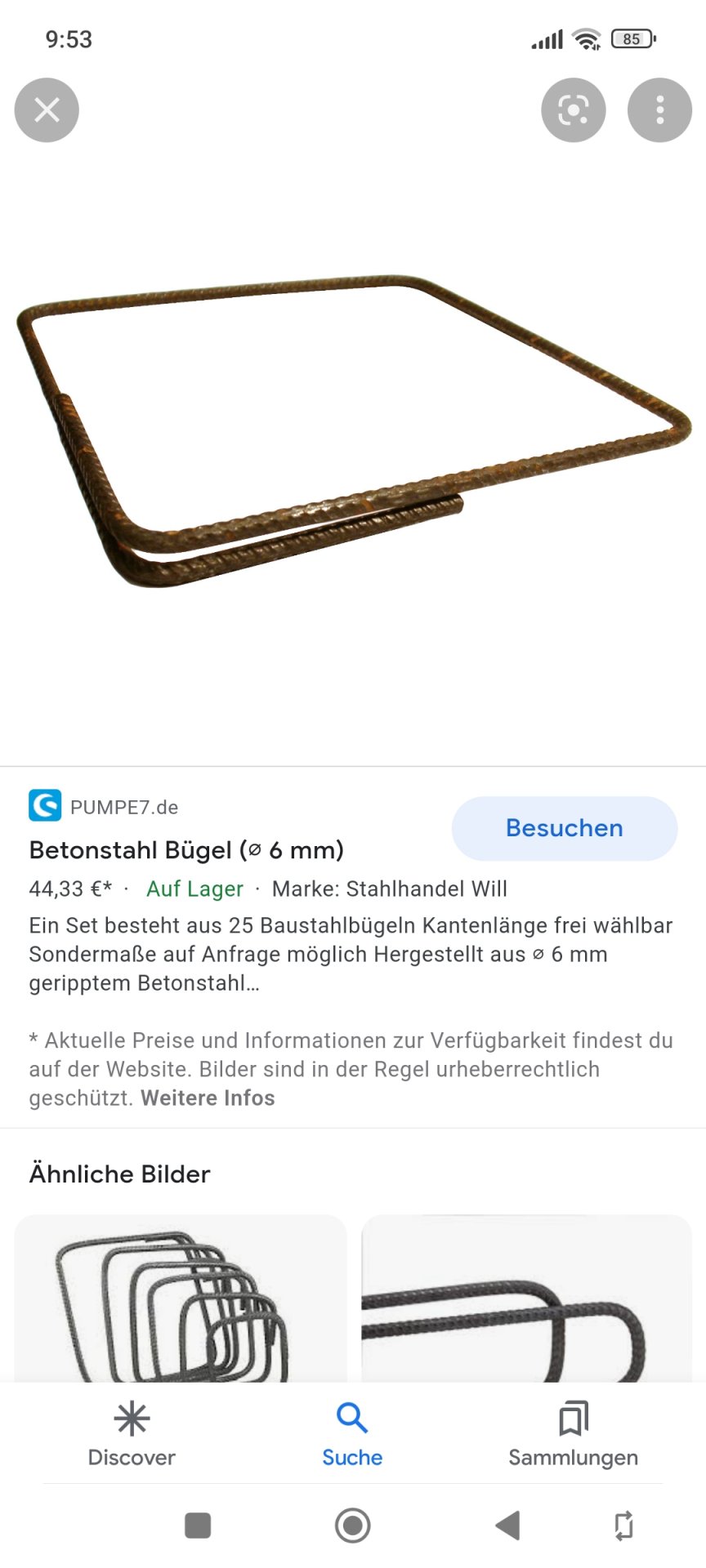
Task: Switch to the Discover tab
Action: coord(132,1434)
